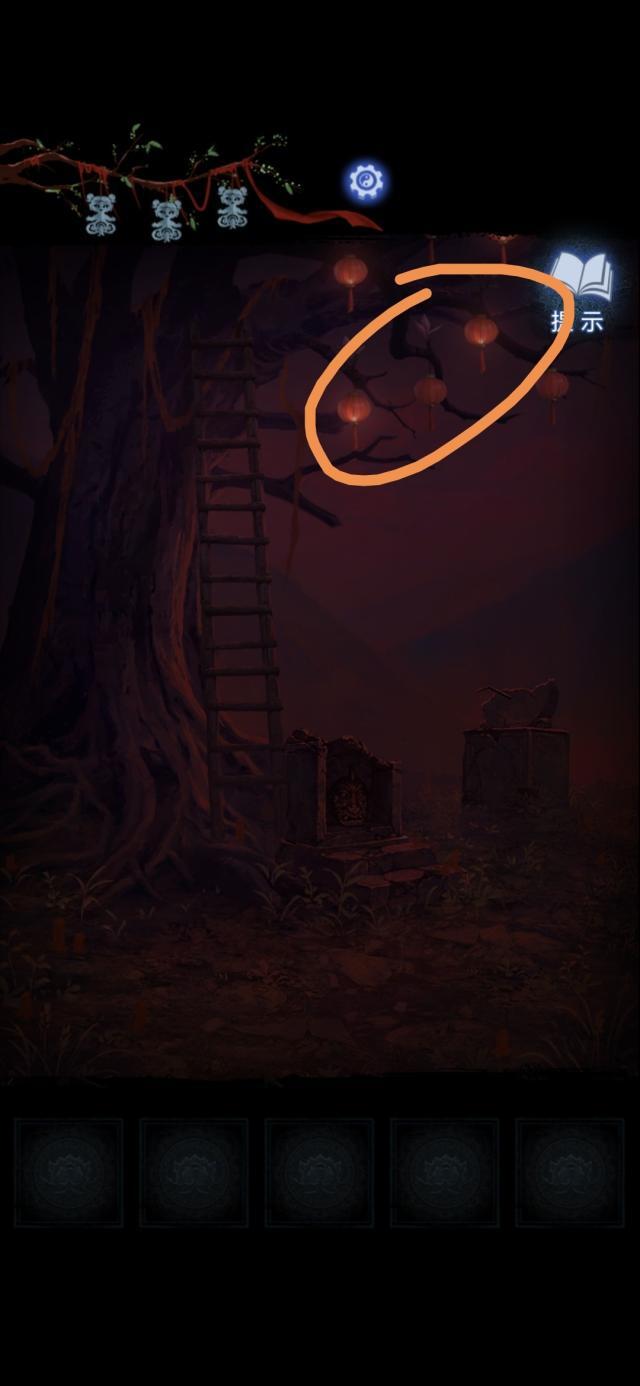Open the yin-yang gear settings

click(x=366, y=182)
